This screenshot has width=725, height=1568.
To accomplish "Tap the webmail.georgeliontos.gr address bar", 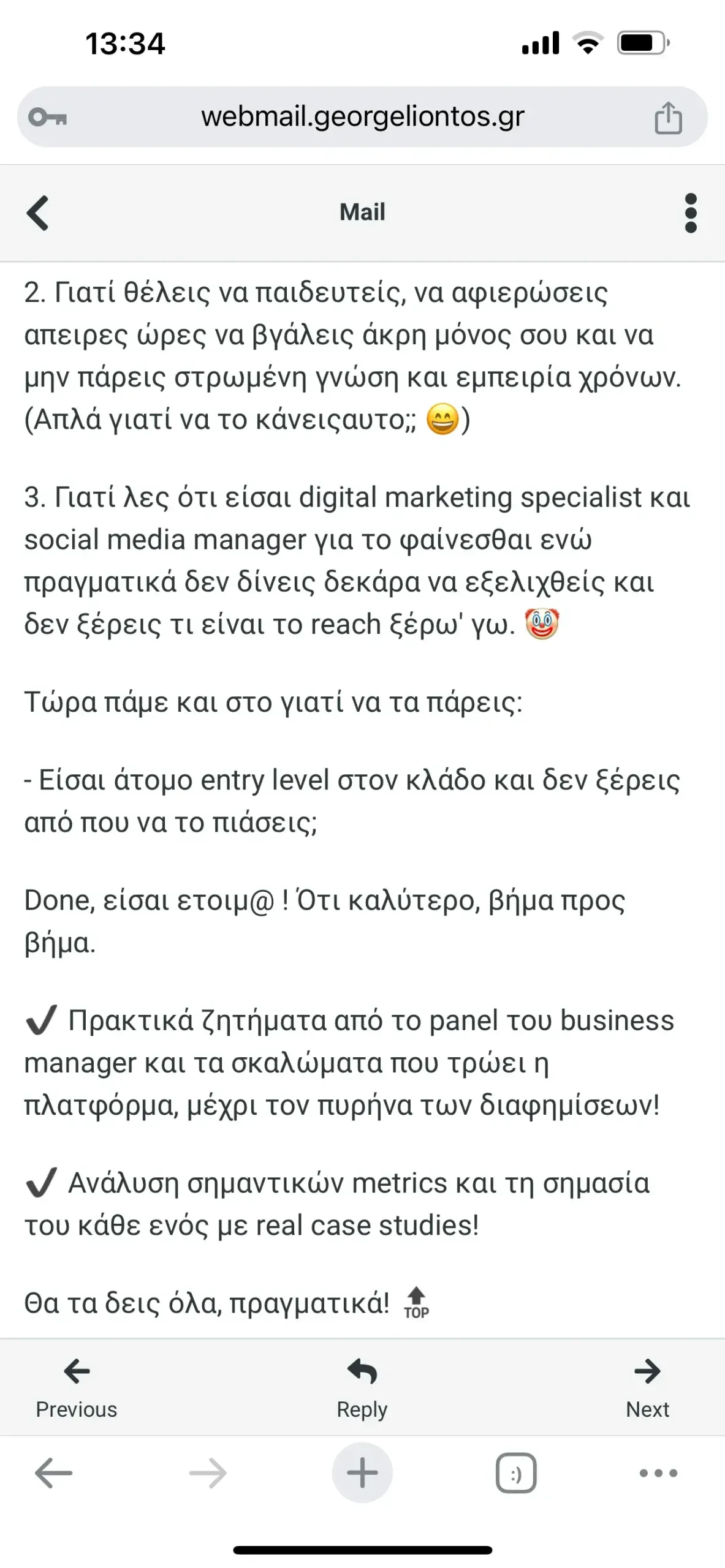I will point(362,116).
